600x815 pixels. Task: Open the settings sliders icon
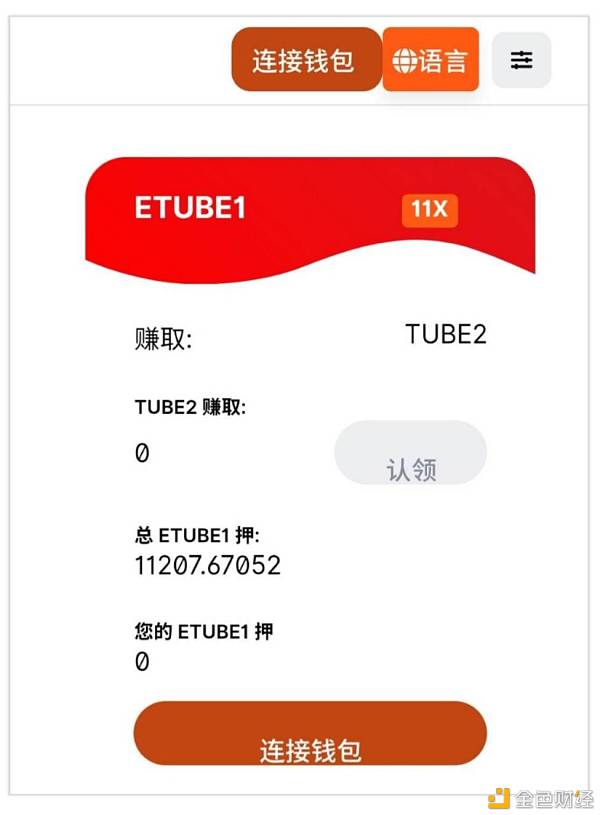coord(521,60)
